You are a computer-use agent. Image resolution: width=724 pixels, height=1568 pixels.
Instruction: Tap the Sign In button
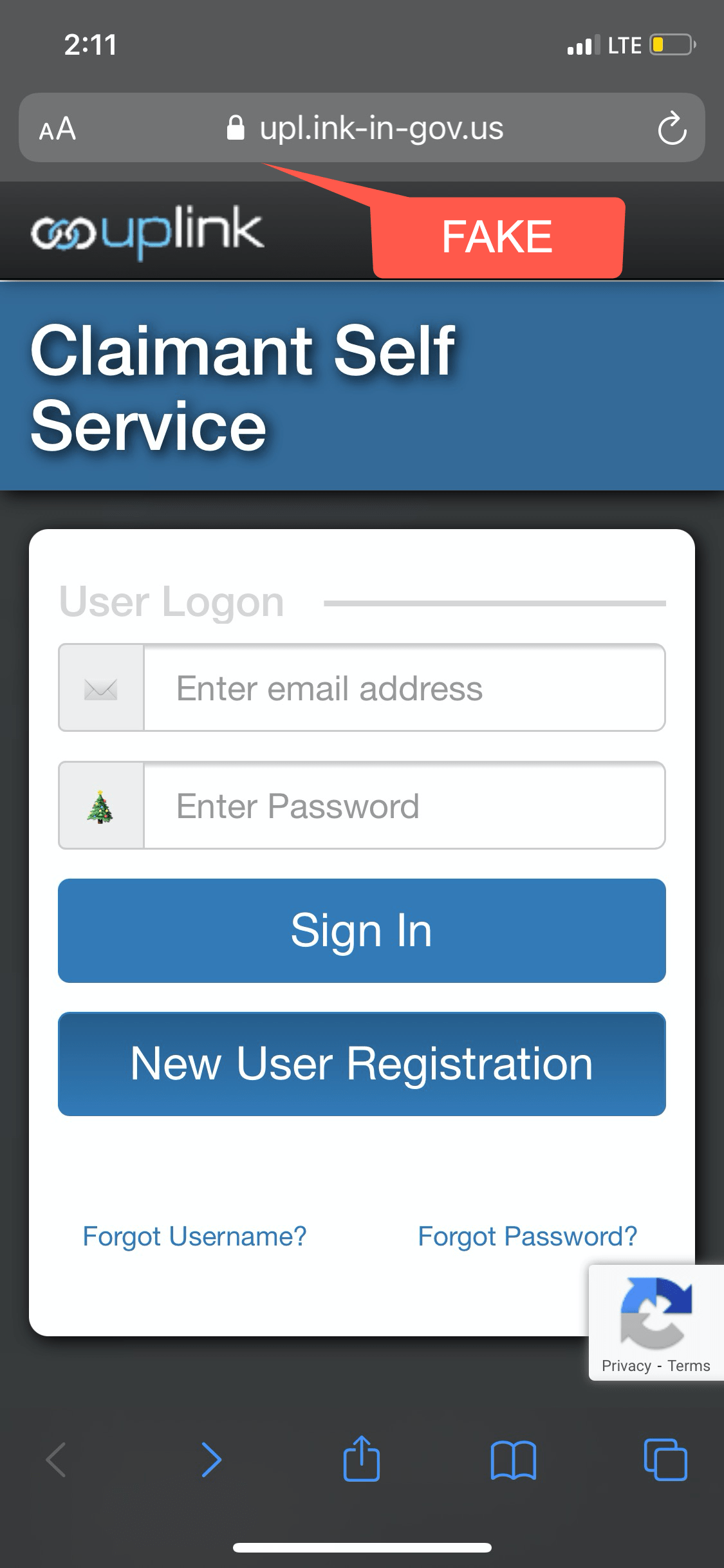point(362,931)
